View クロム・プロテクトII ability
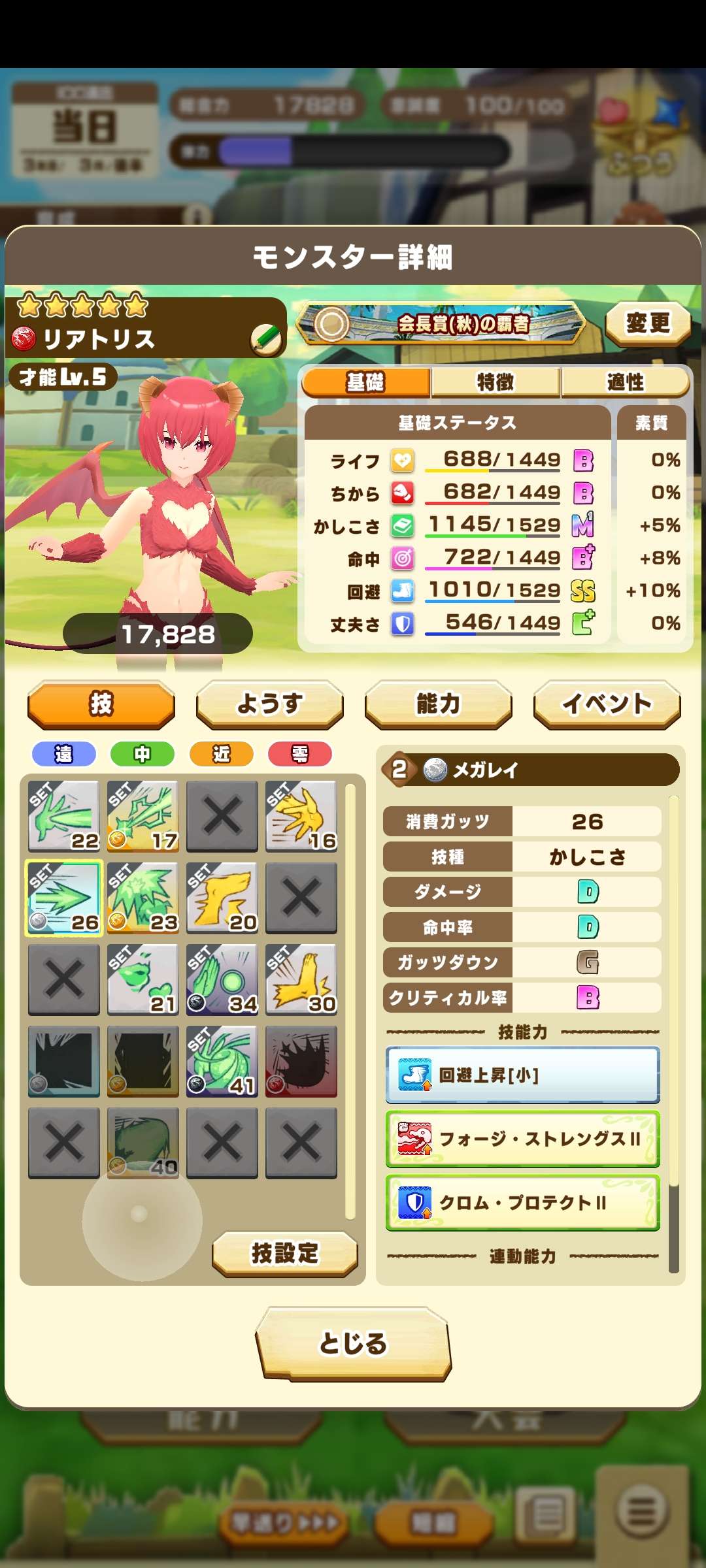 [x=522, y=1203]
